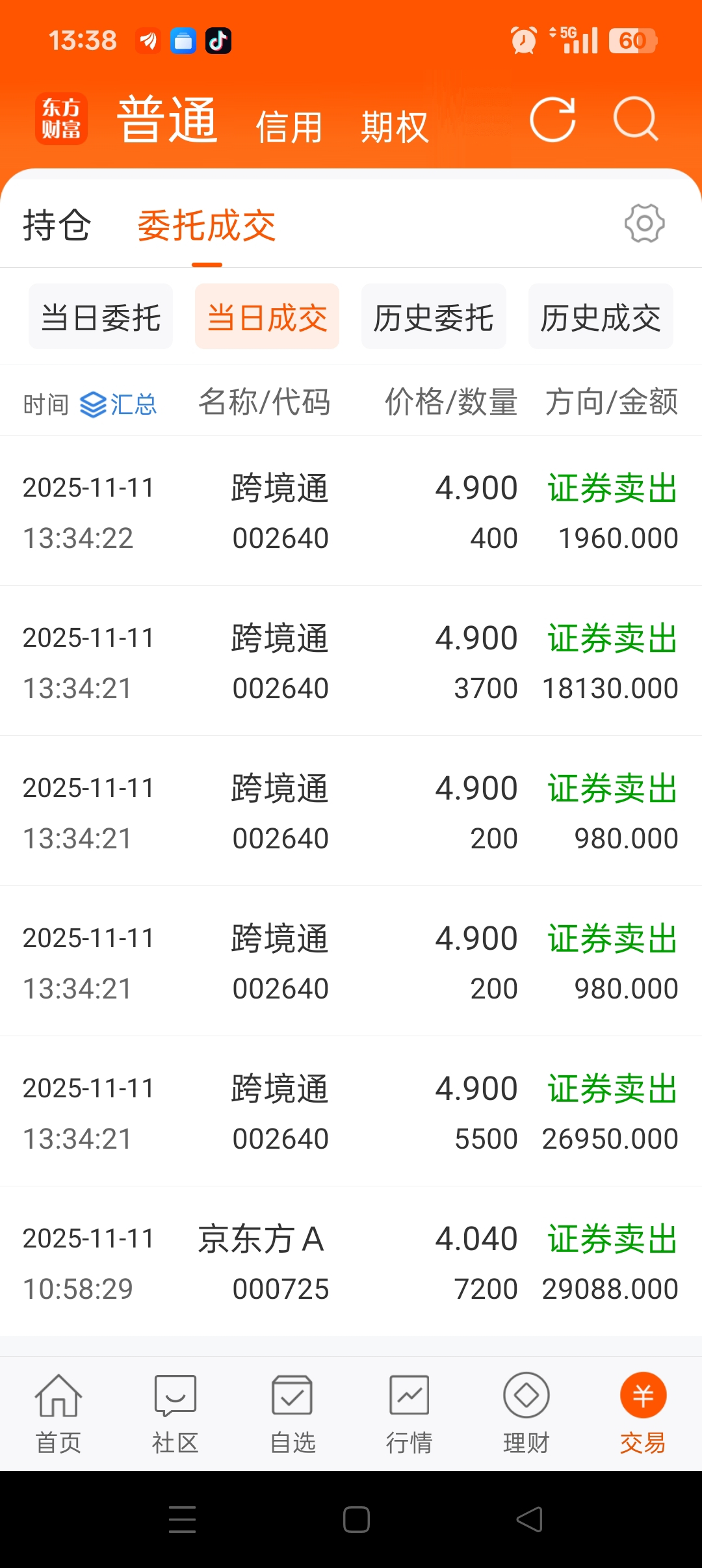Tap the system back button

529,1519
